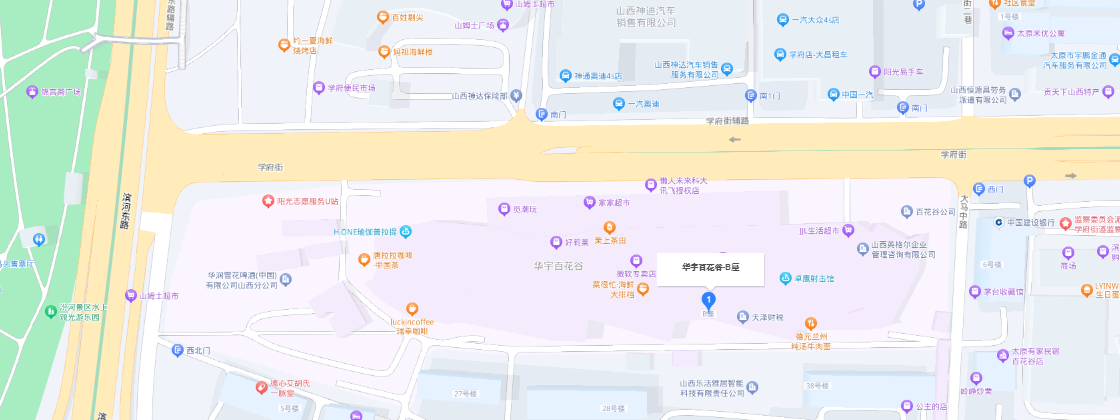Open the 华宇百花谷-B座 info callout
The width and height of the screenshot is (1120, 420).
[x=710, y=268]
